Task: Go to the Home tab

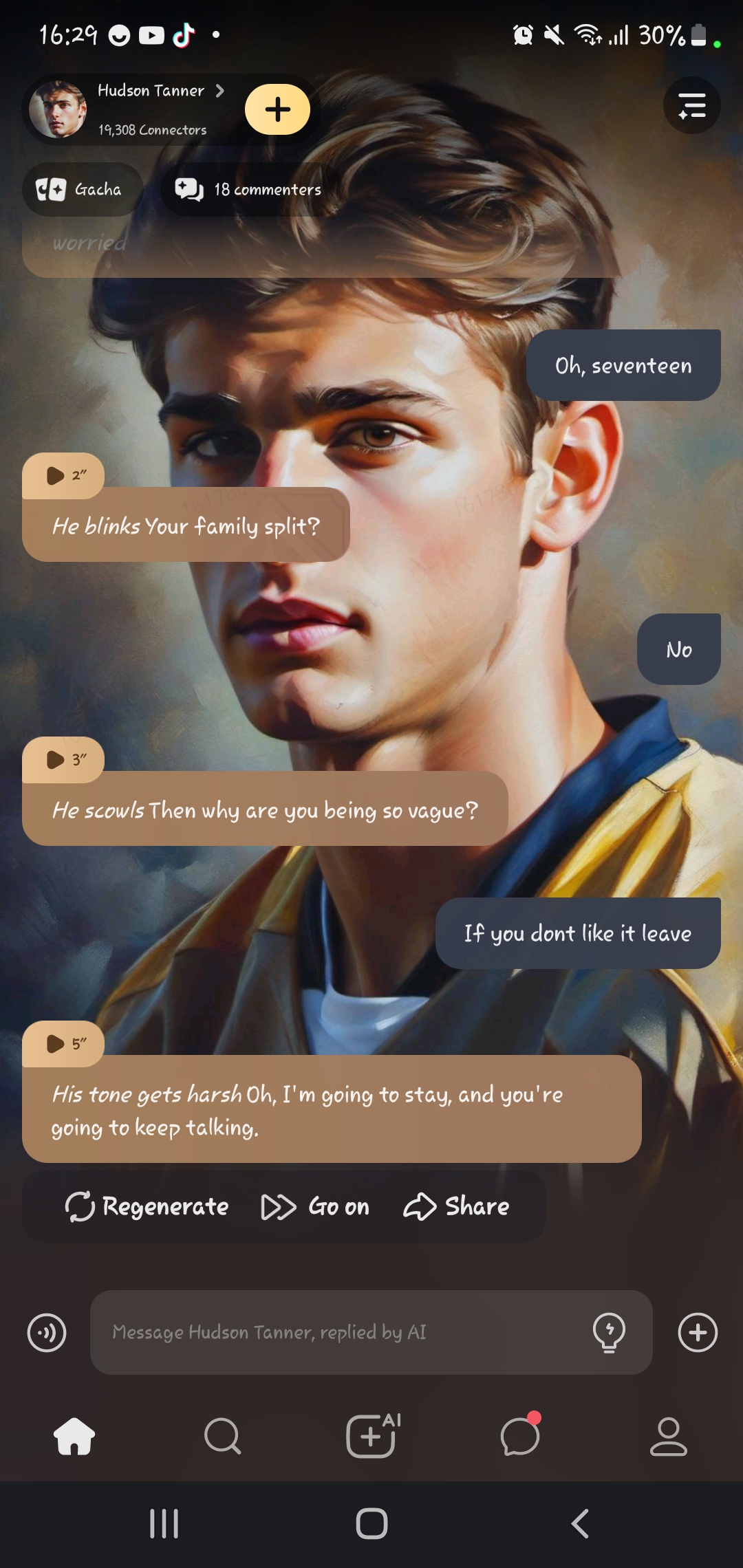Action: click(74, 1436)
